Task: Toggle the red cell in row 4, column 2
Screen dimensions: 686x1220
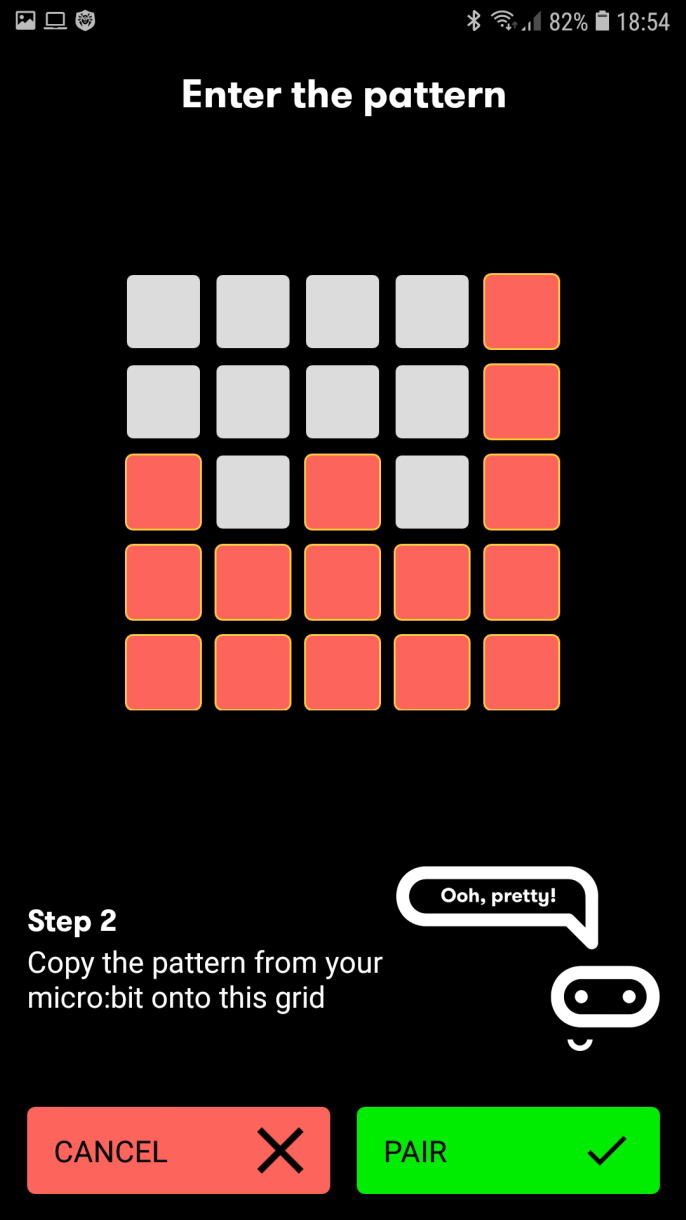Action: pos(253,582)
